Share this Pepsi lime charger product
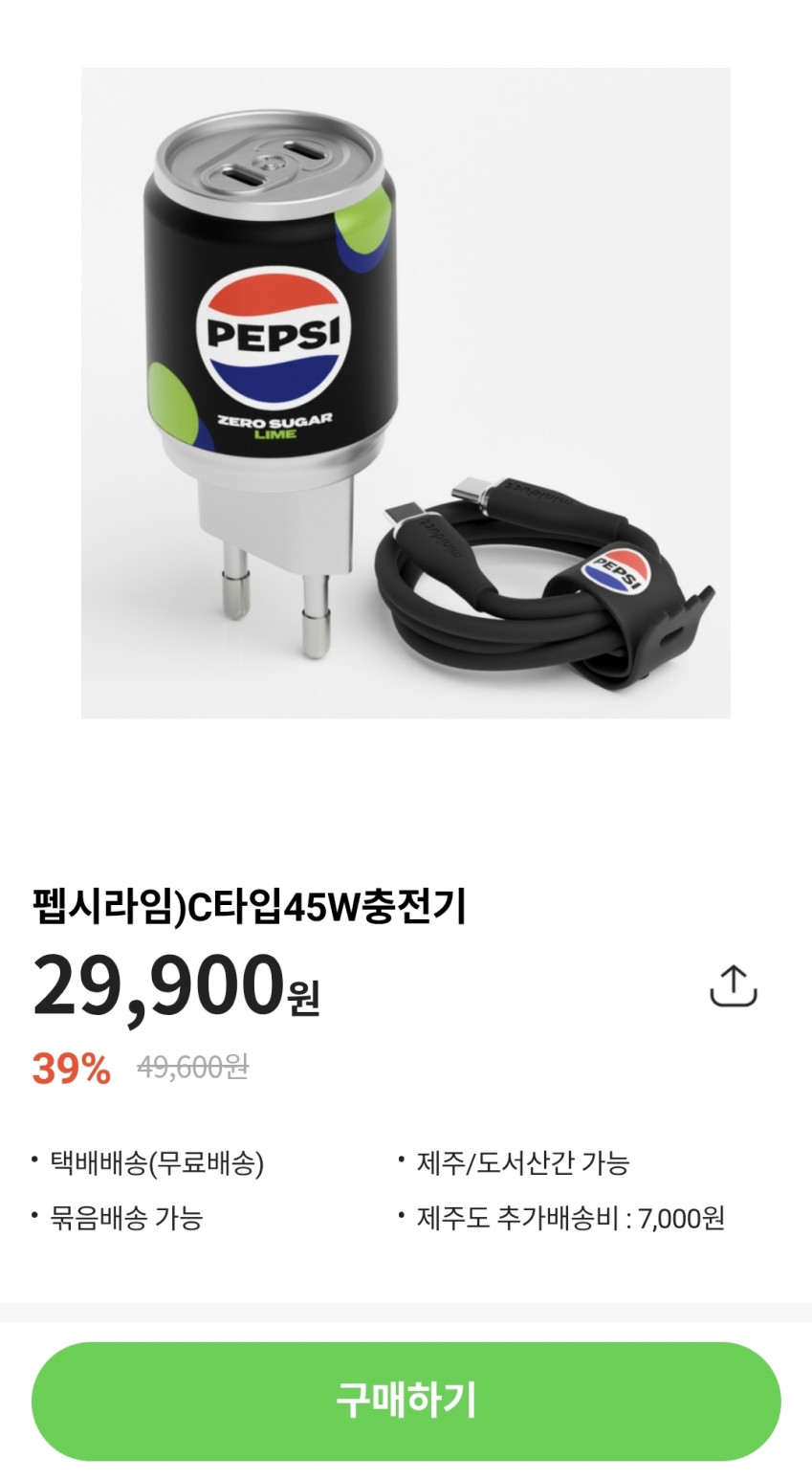The height and width of the screenshot is (1480, 812). pos(733,986)
